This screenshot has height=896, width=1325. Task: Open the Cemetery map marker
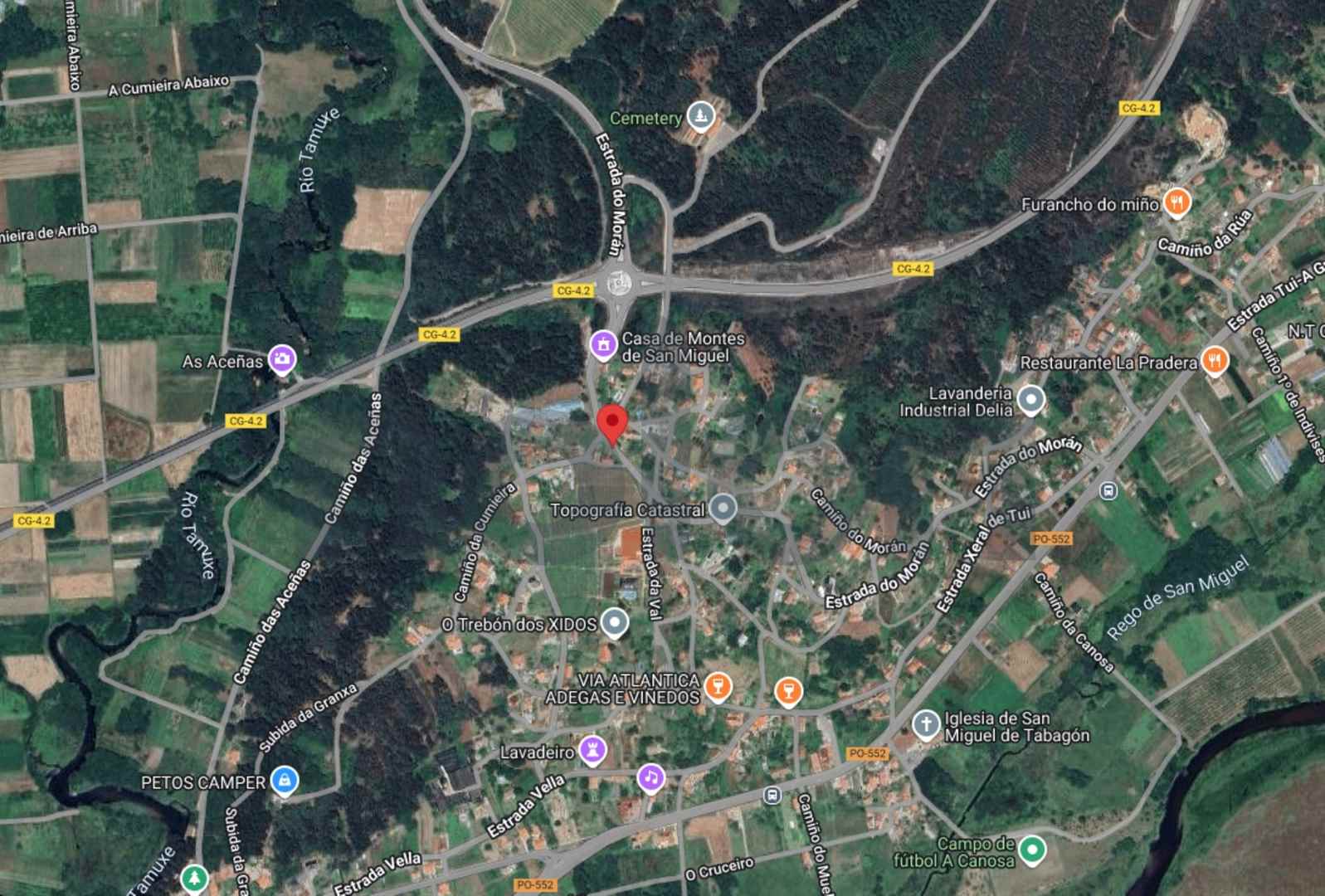[x=701, y=117]
